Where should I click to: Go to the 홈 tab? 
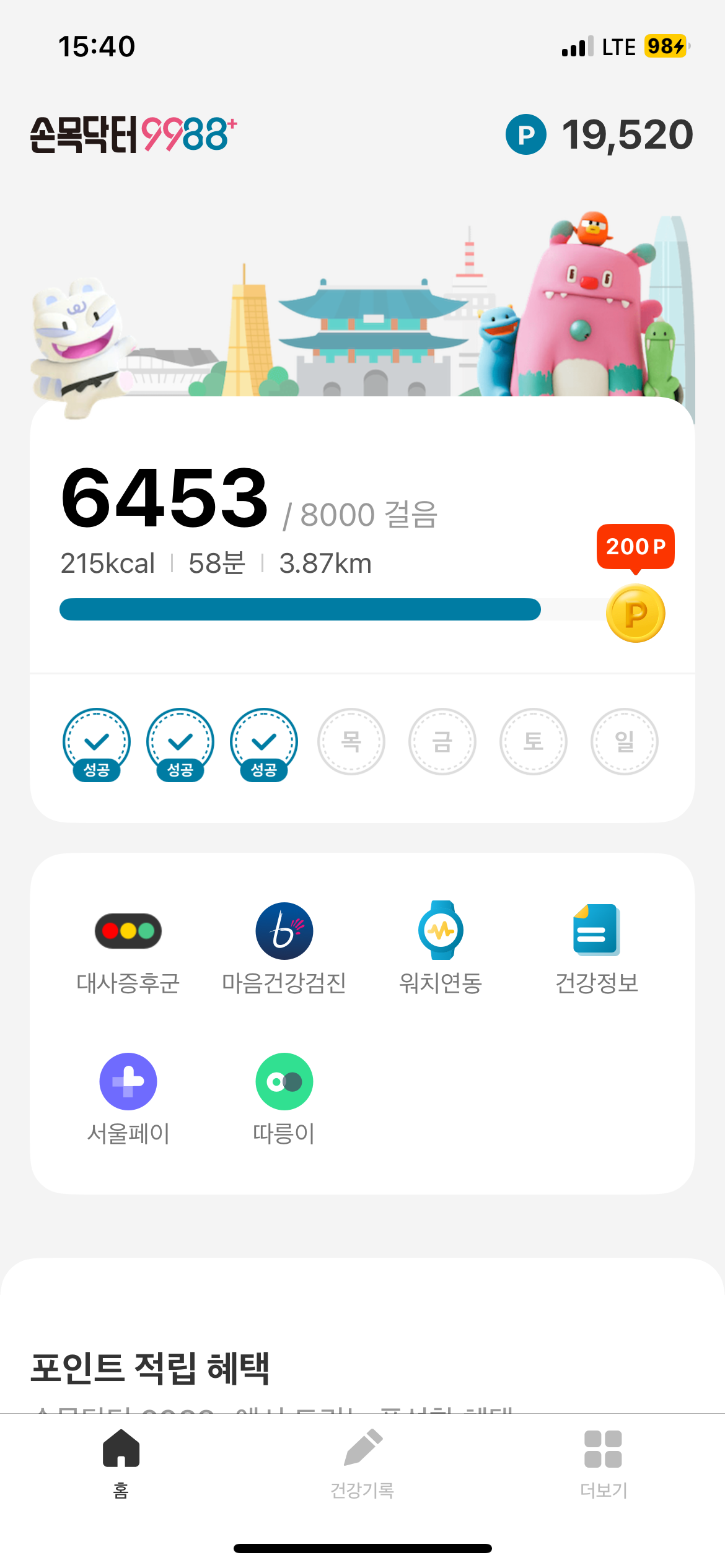click(x=121, y=1463)
